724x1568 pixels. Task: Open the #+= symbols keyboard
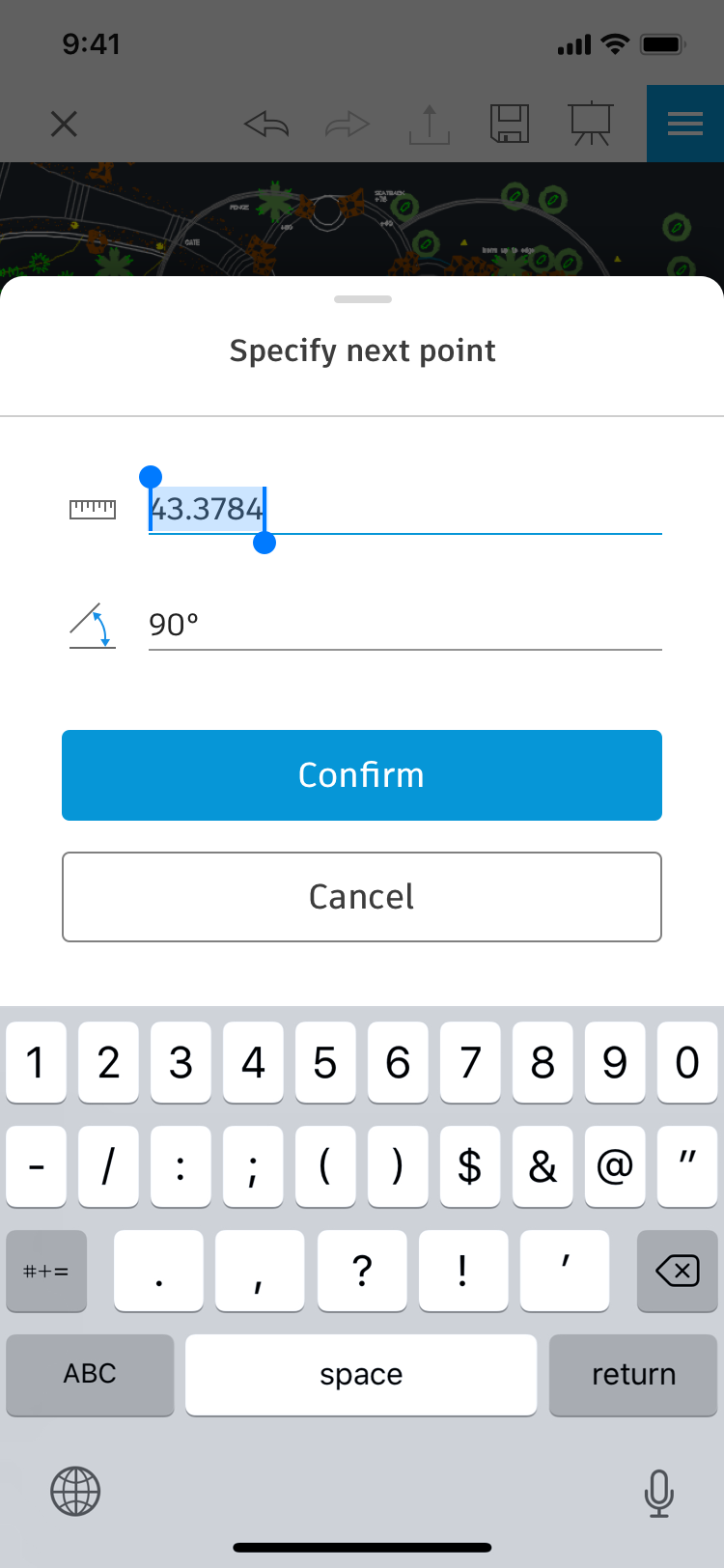pos(46,1271)
